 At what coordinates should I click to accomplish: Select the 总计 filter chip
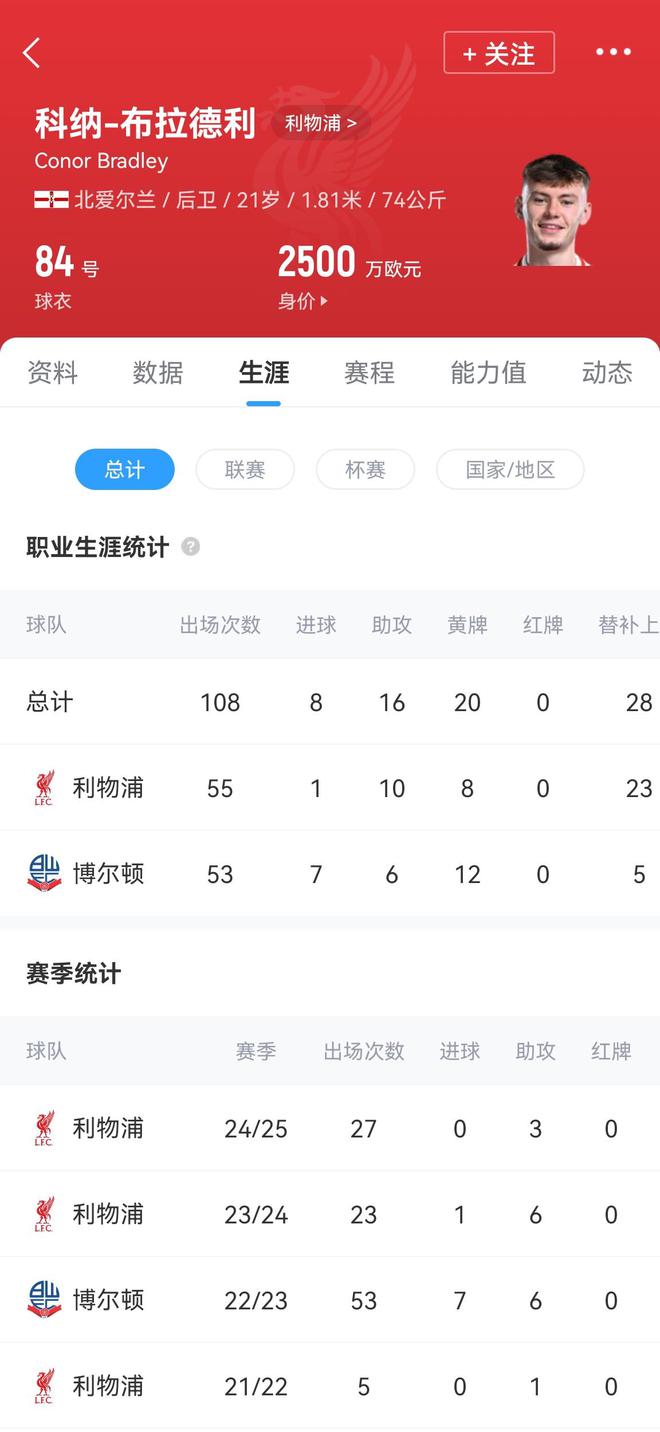(x=125, y=469)
